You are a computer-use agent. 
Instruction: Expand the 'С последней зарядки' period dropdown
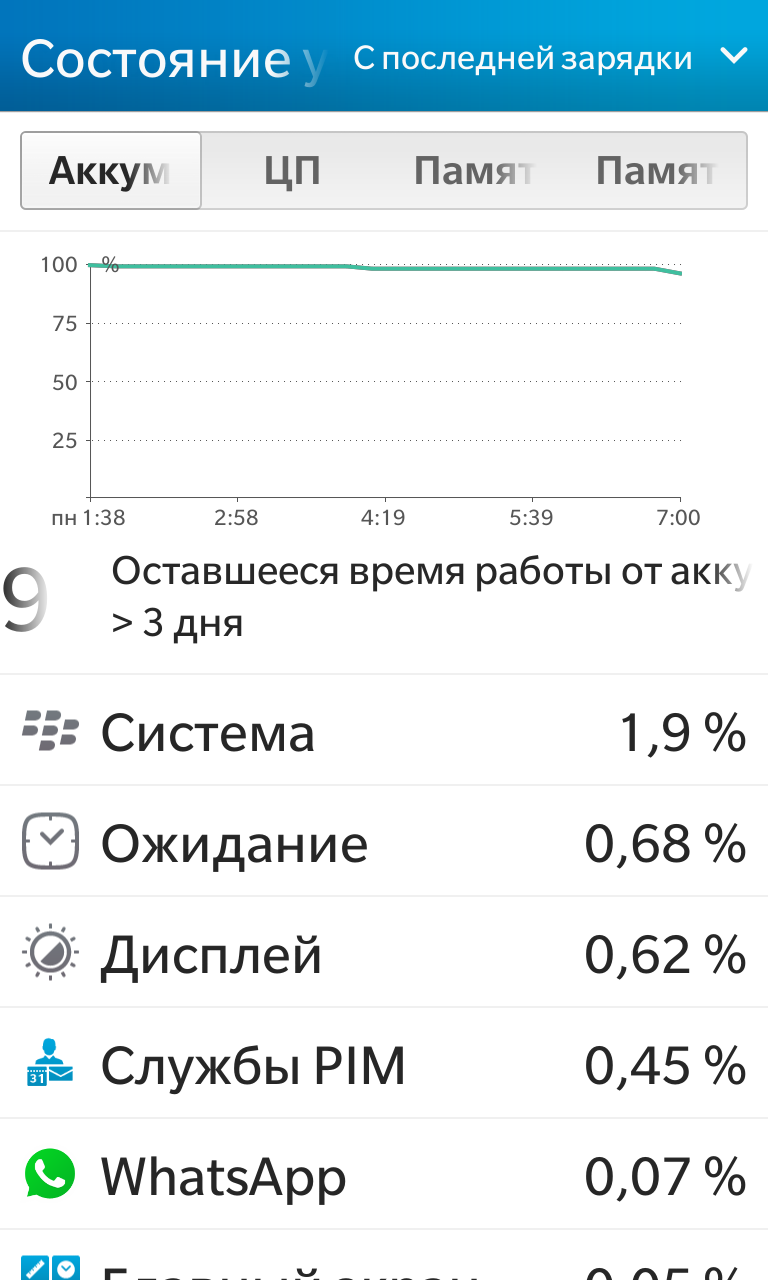(x=551, y=57)
